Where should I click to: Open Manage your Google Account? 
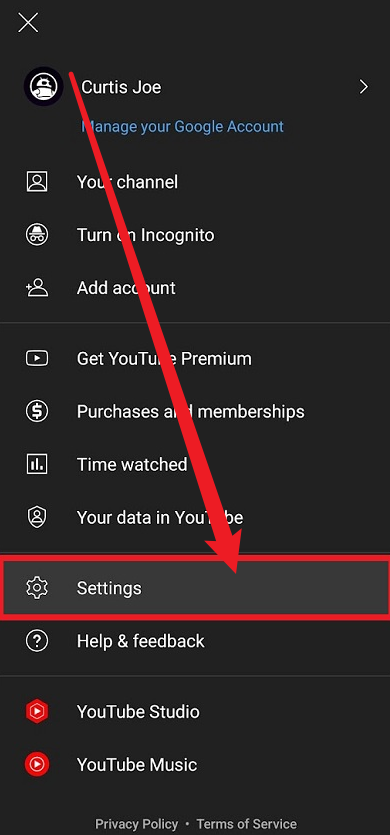182,127
